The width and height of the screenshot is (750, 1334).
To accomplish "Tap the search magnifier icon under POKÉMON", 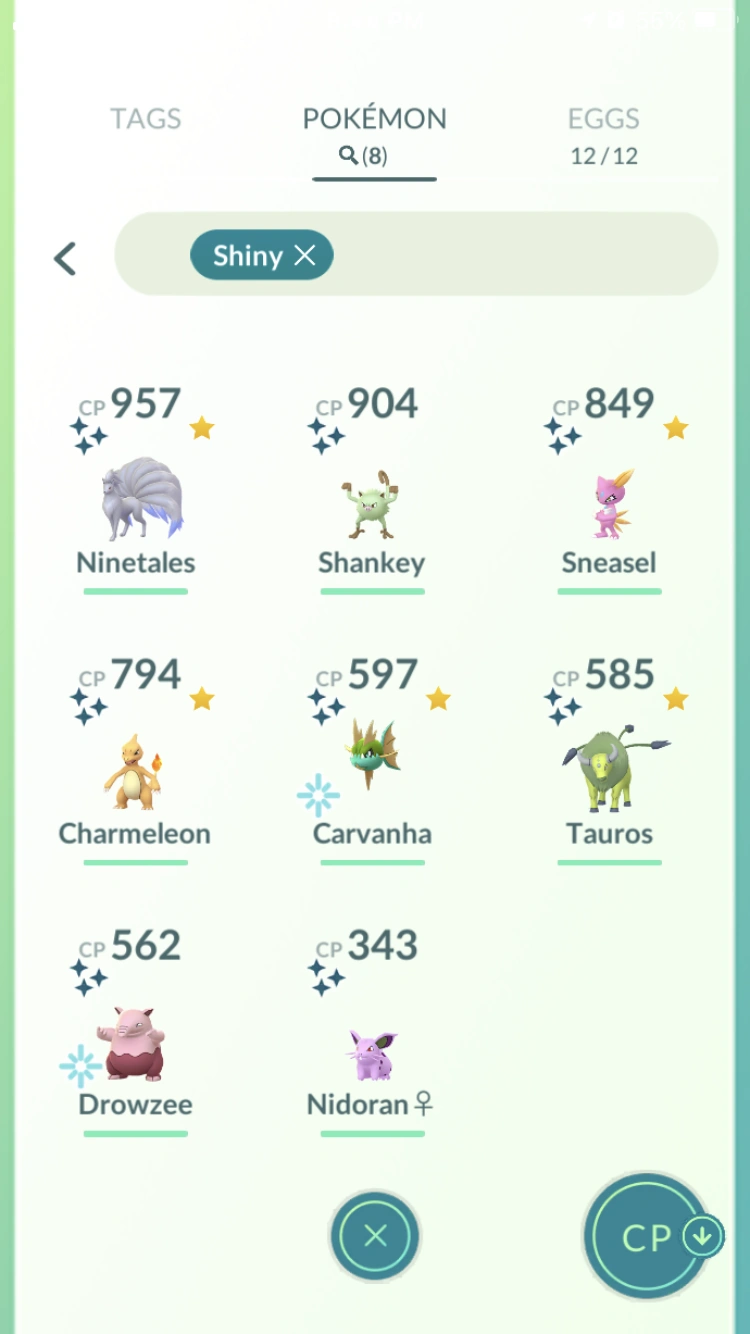I will point(348,156).
